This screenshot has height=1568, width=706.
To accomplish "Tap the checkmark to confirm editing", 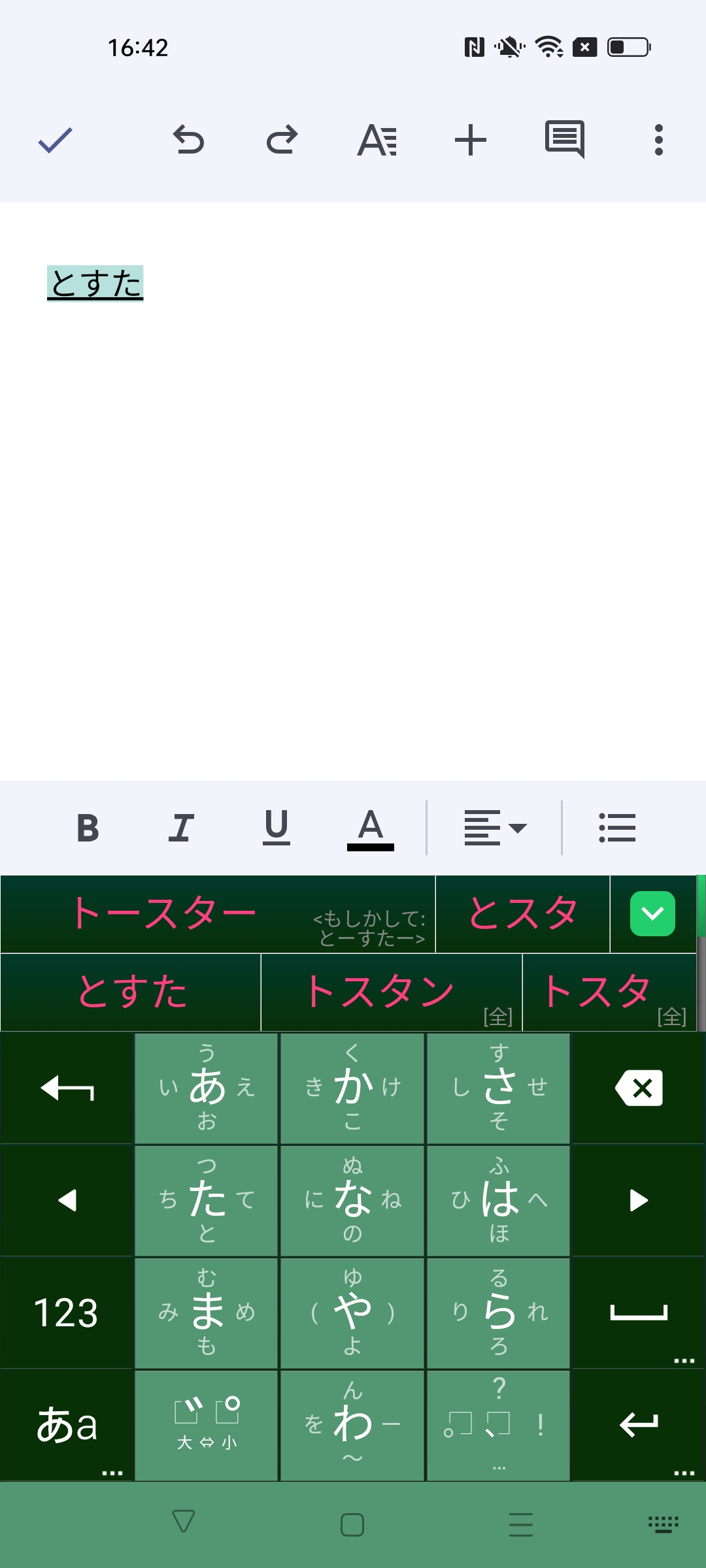I will [55, 139].
